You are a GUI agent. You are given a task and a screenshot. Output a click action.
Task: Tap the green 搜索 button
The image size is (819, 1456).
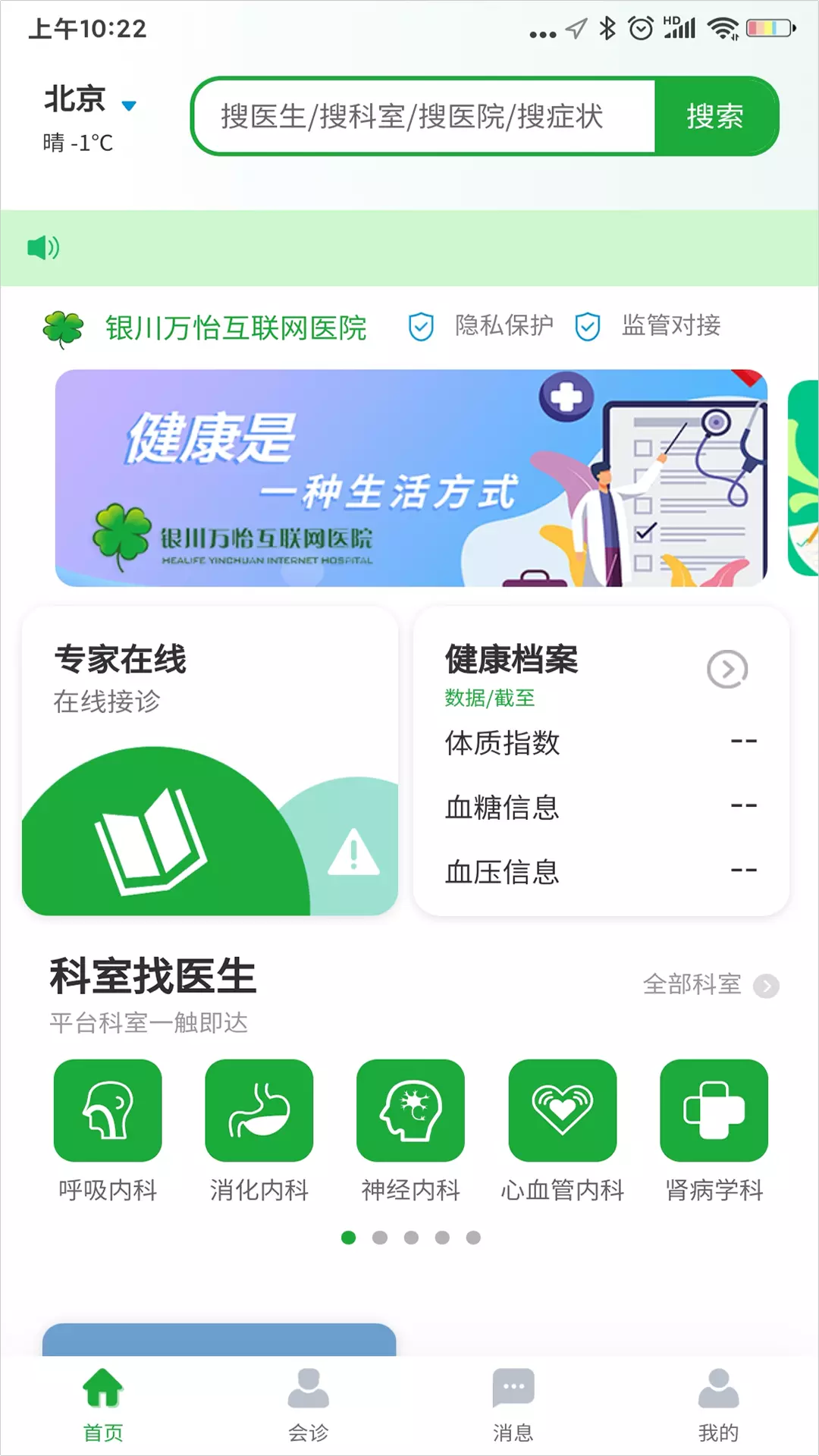(715, 116)
